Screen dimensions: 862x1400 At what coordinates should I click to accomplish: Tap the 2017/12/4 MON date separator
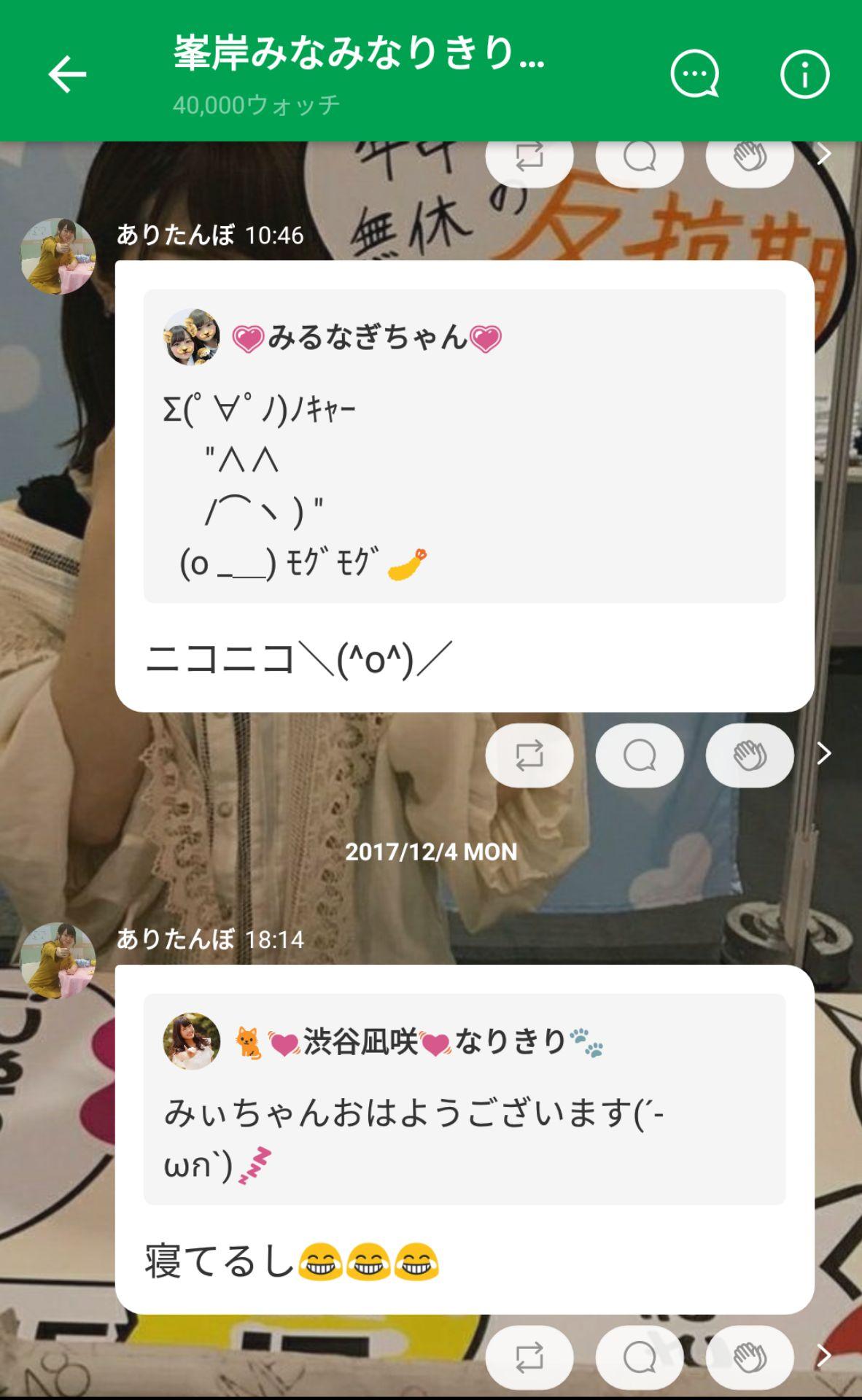click(430, 852)
